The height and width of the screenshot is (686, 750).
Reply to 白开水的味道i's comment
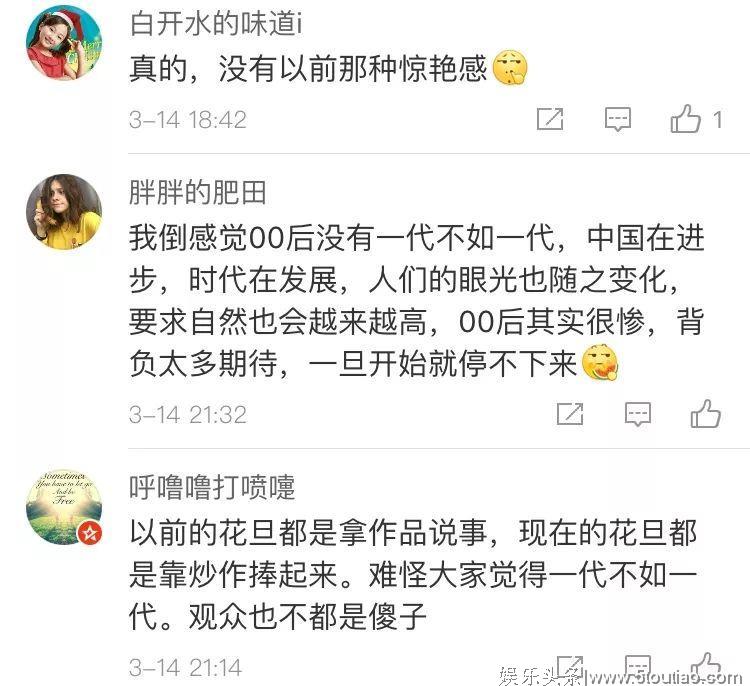click(619, 120)
